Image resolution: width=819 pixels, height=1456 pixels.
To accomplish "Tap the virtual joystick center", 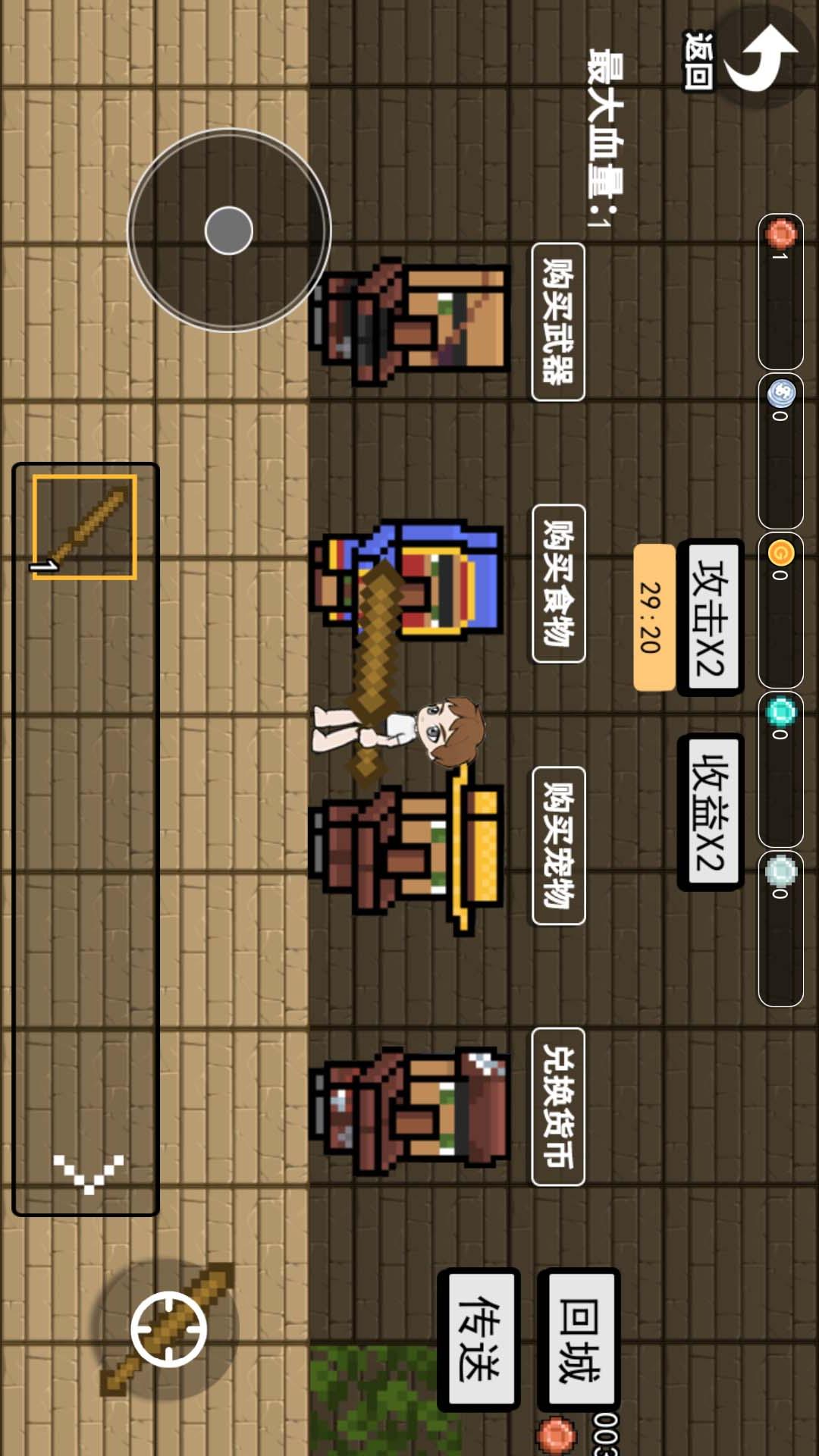I will (x=229, y=231).
